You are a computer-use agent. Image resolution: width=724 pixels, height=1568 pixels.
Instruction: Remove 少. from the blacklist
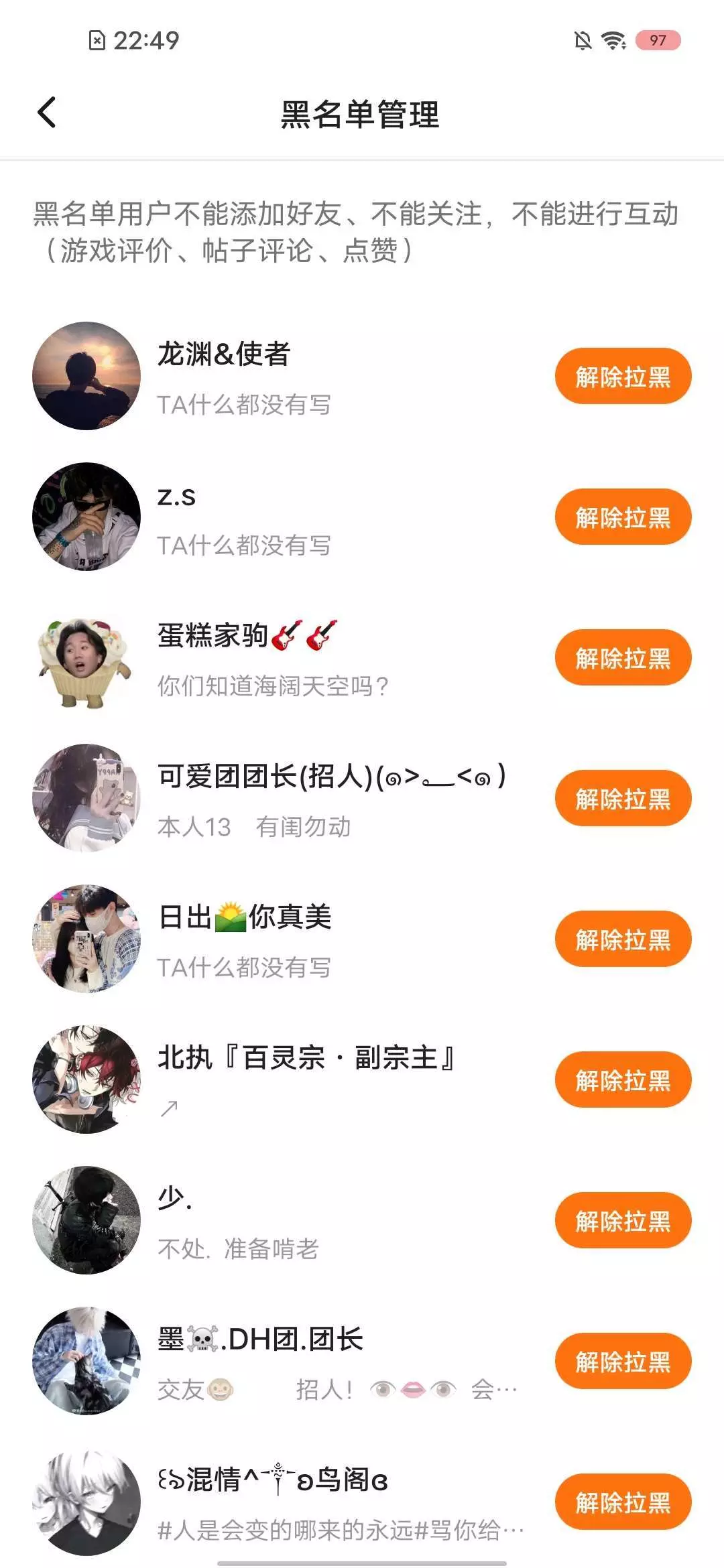point(623,1221)
